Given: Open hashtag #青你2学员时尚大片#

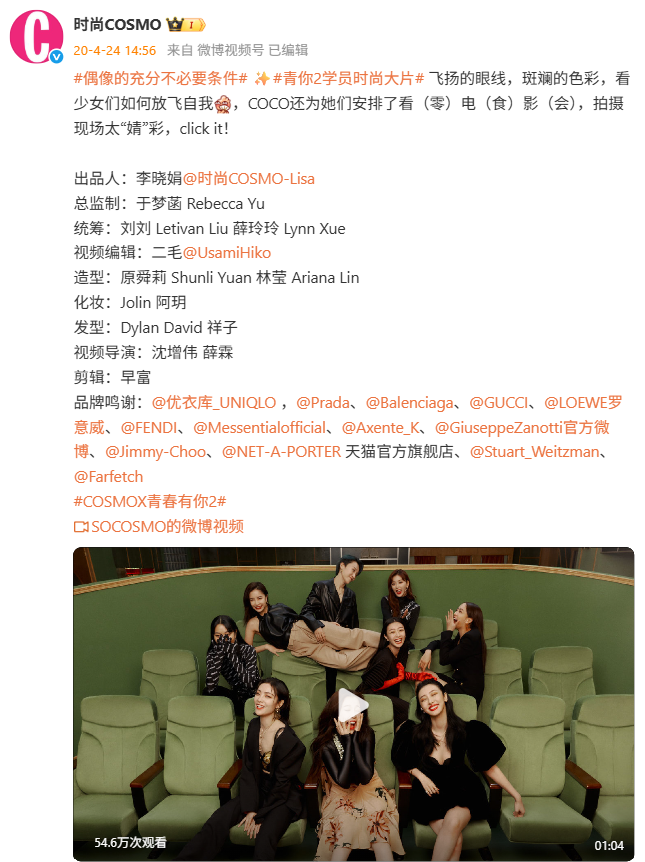Looking at the screenshot, I should tap(349, 78).
